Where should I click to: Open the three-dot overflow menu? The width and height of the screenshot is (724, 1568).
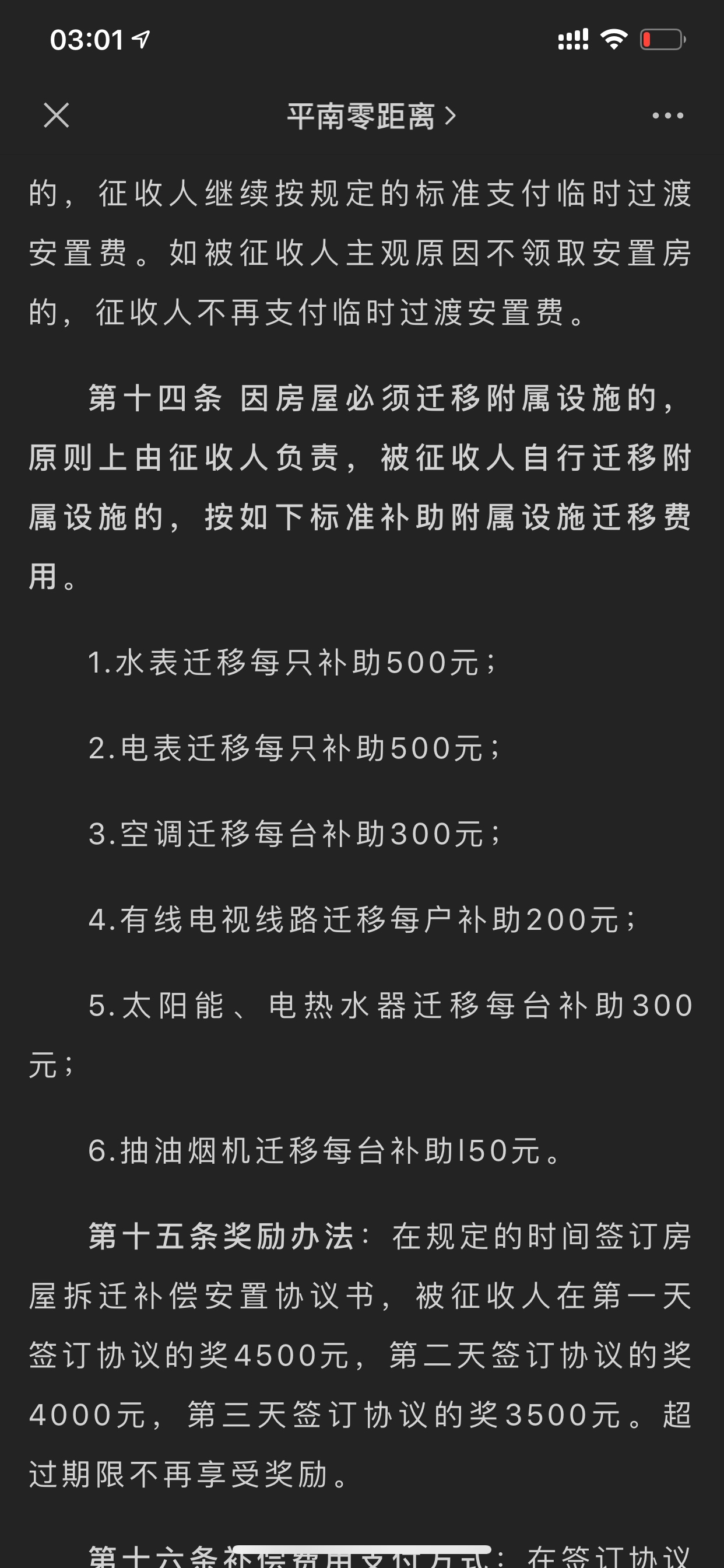[667, 115]
